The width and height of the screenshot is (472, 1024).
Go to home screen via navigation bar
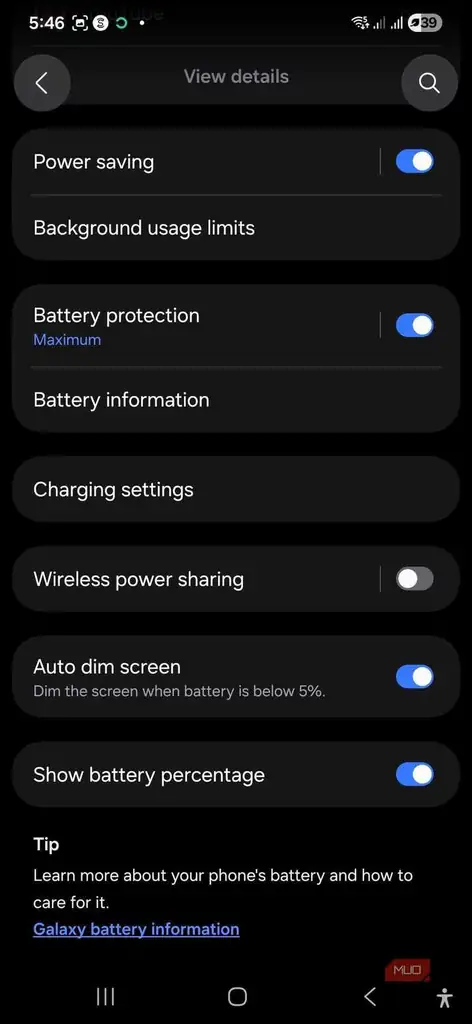coord(237,996)
